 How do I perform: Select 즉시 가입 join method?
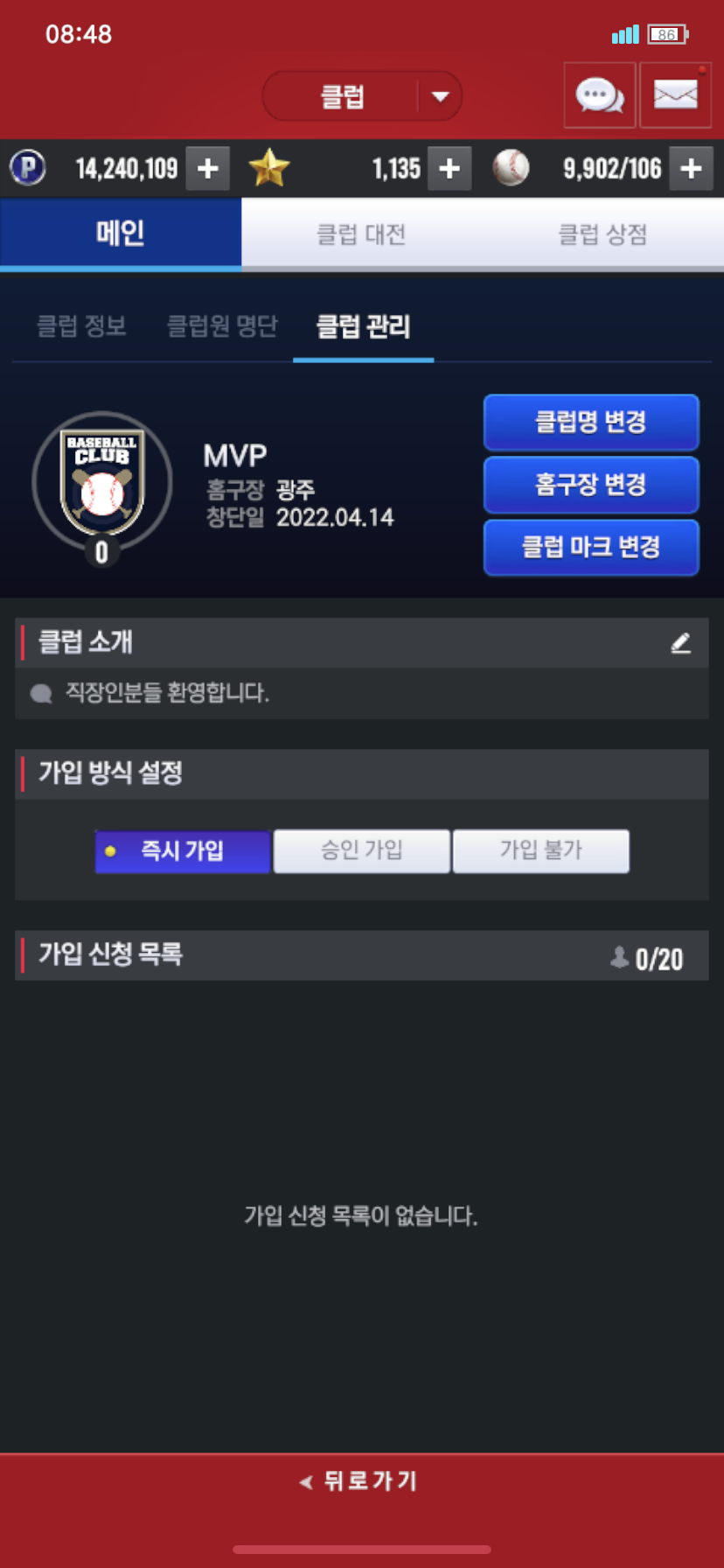(x=182, y=850)
